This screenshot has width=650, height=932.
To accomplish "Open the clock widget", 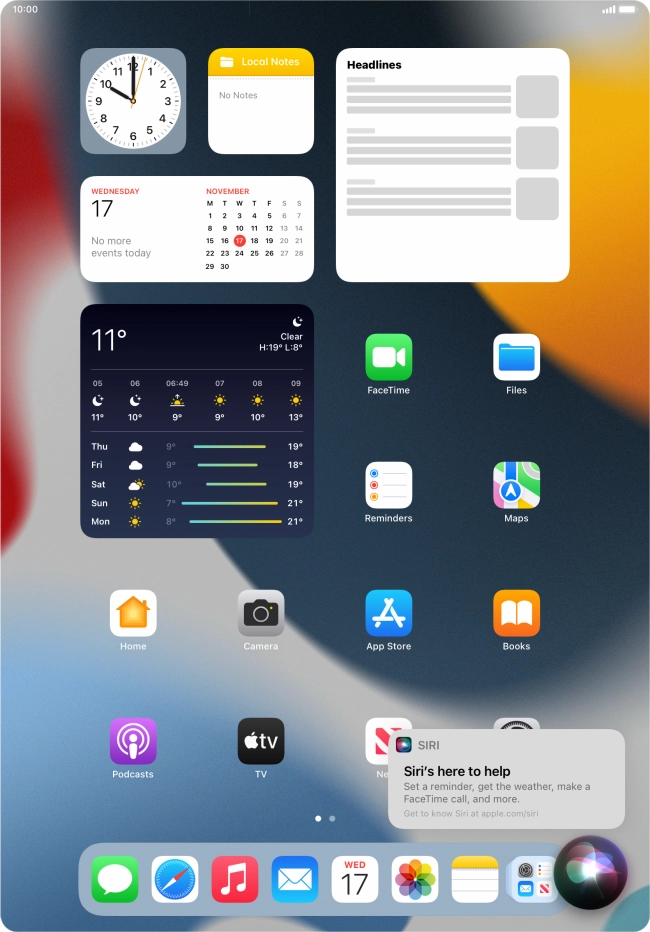I will click(133, 101).
